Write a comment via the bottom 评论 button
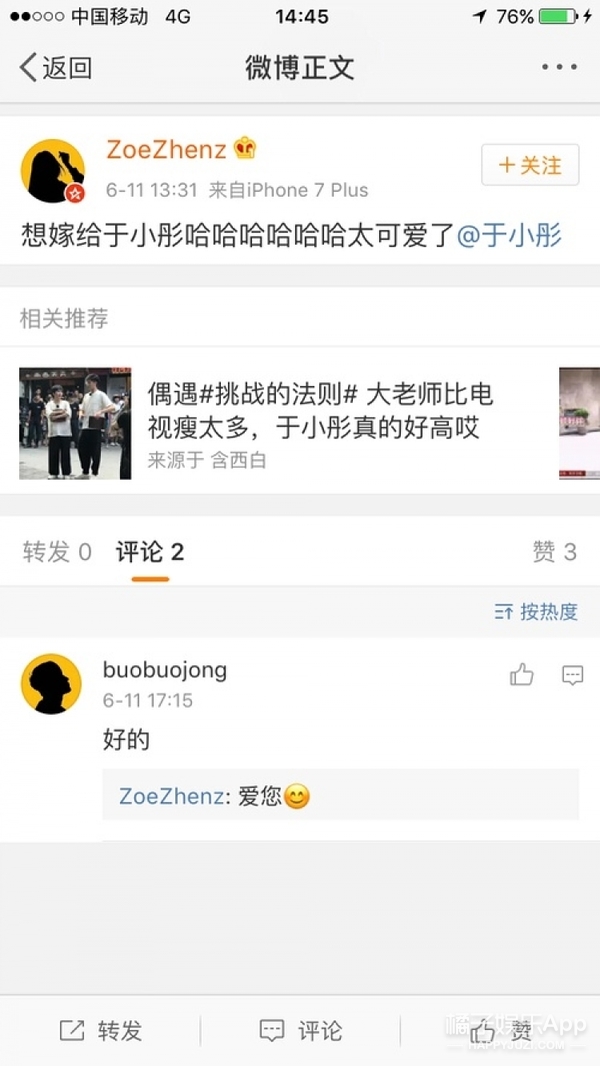This screenshot has width=600, height=1066. [300, 1030]
